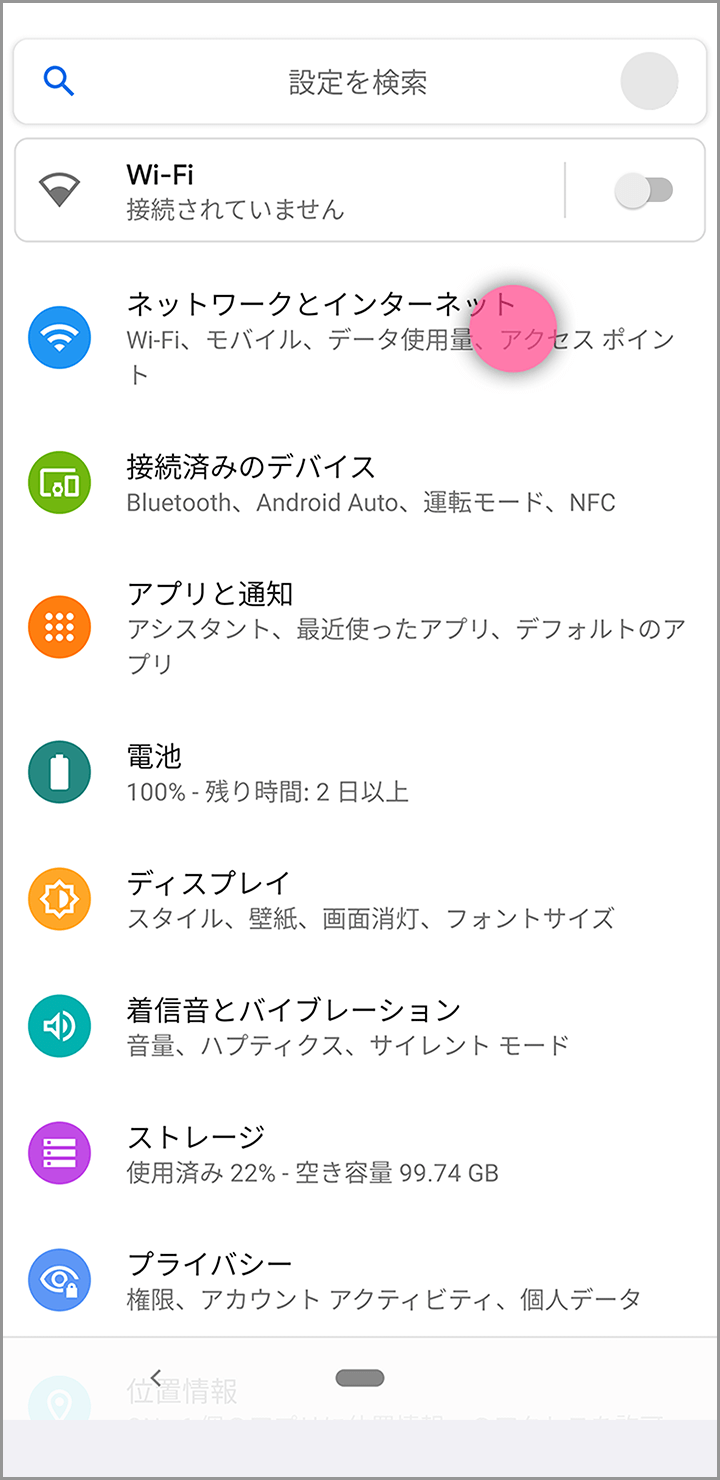This screenshot has height=1480, width=720.
Task: Open ディスプレイ settings
Action: tap(360, 898)
